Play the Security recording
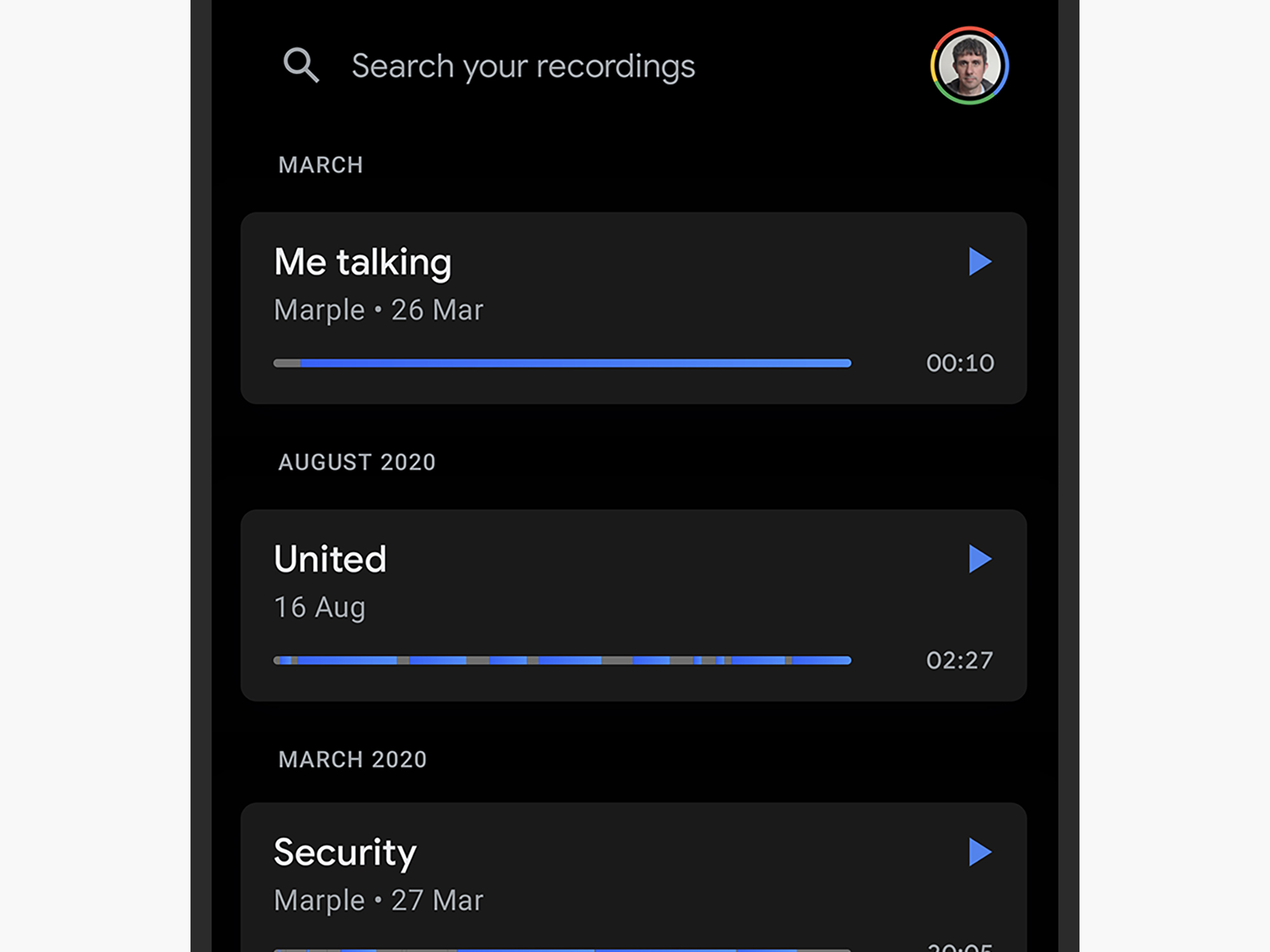This screenshot has height=952, width=1270. coord(980,852)
